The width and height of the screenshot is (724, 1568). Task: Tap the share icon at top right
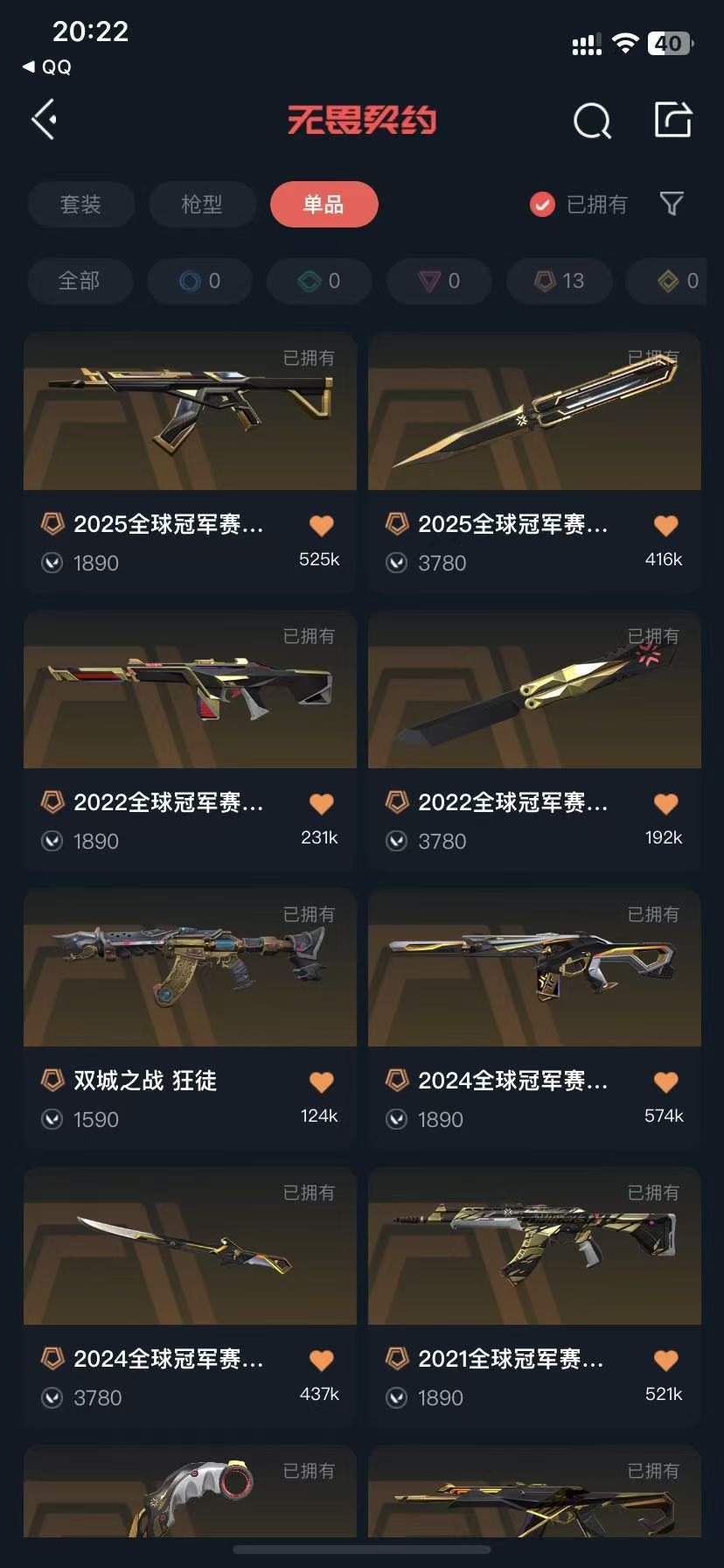(673, 120)
